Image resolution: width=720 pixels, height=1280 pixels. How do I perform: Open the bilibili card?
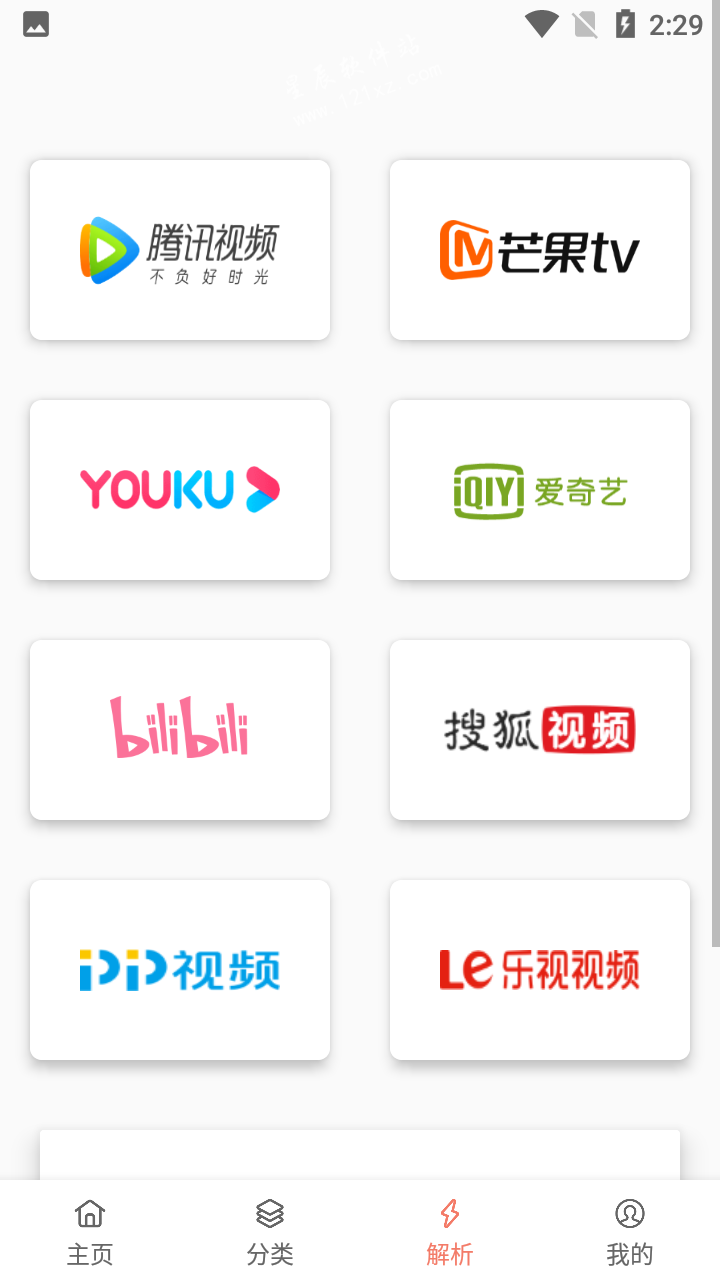[180, 730]
